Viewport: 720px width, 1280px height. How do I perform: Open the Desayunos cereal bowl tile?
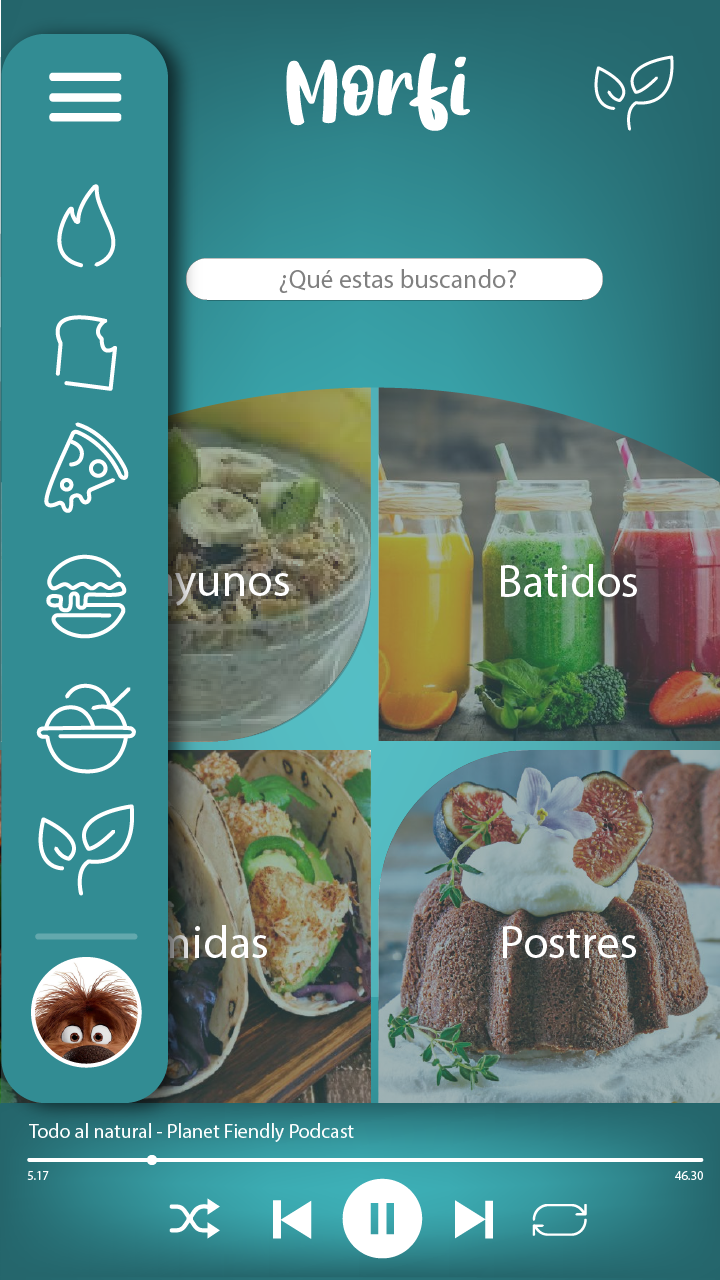click(270, 565)
